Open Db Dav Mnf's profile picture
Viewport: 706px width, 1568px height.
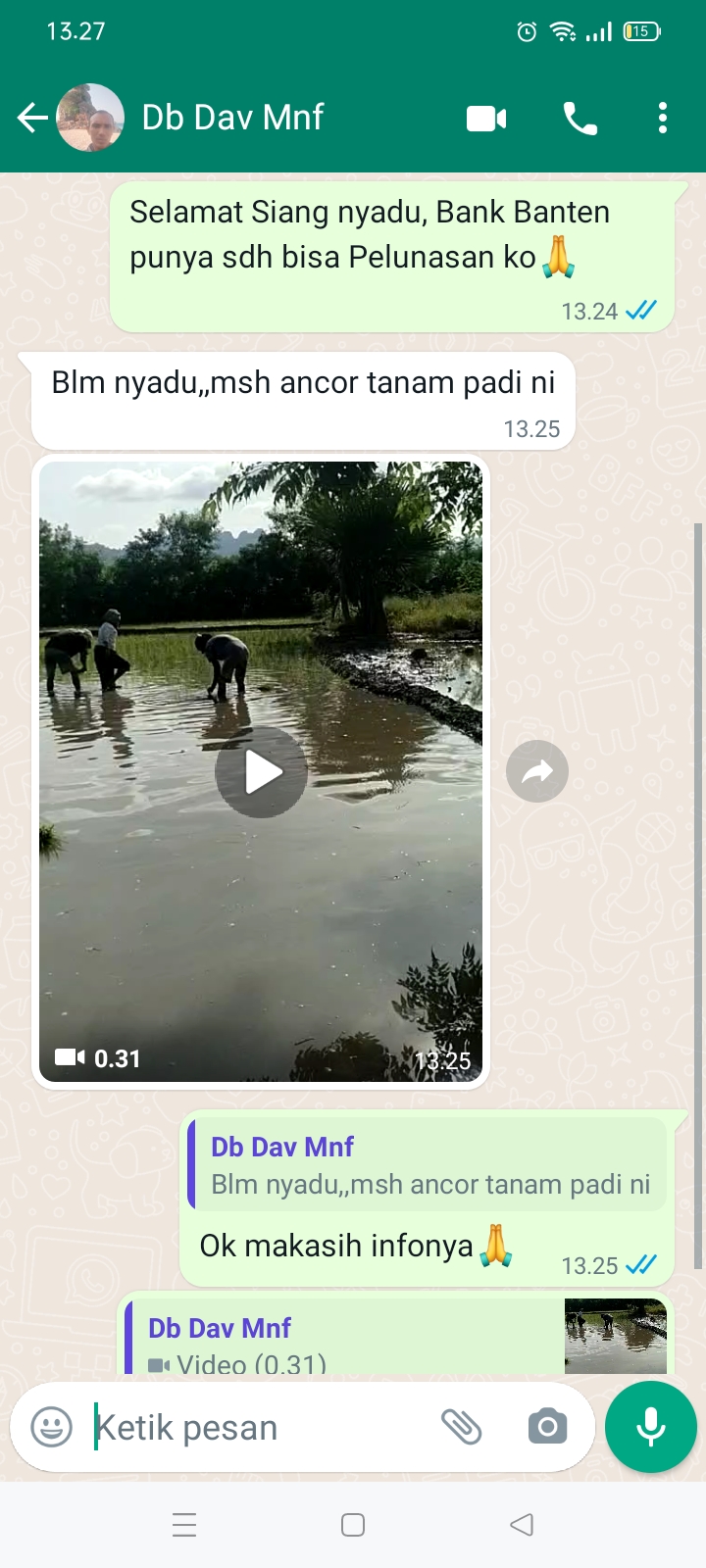tap(89, 117)
